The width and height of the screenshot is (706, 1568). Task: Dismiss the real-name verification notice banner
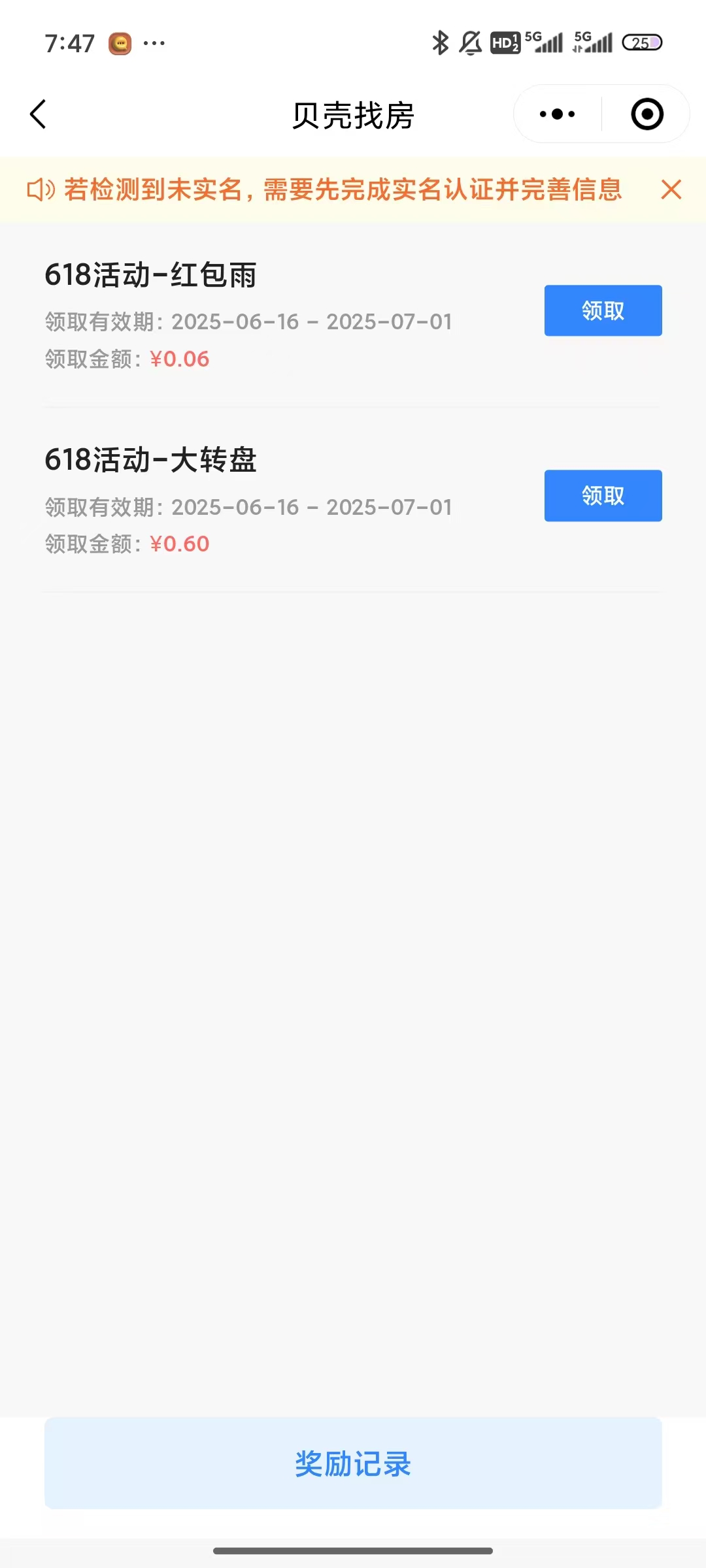671,189
